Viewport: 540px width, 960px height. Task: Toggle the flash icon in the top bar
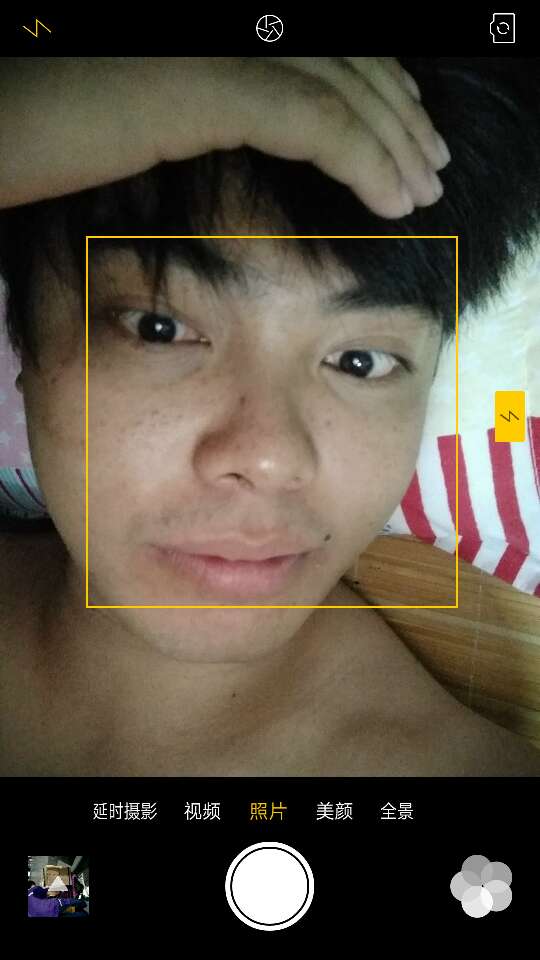tap(37, 28)
